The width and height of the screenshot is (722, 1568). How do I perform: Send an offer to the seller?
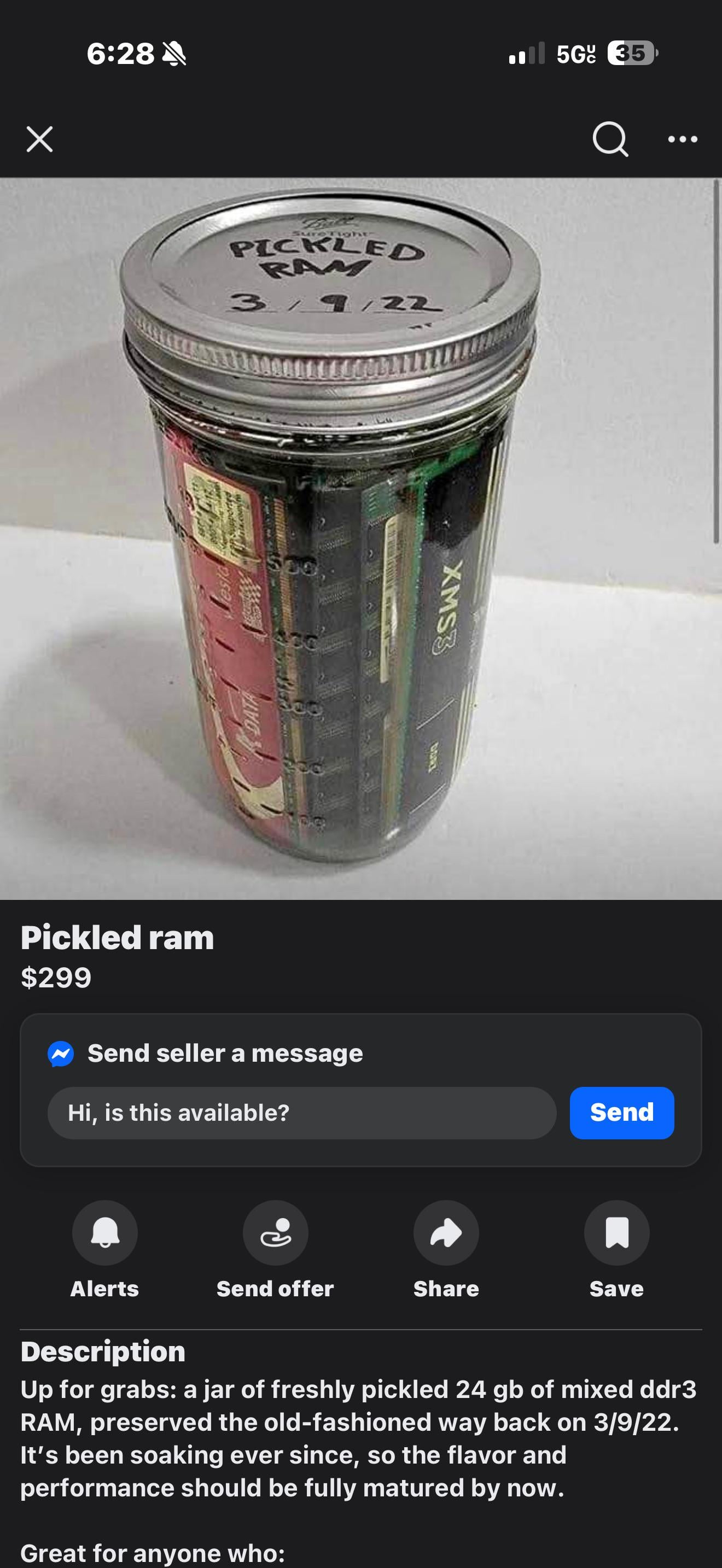click(275, 1233)
